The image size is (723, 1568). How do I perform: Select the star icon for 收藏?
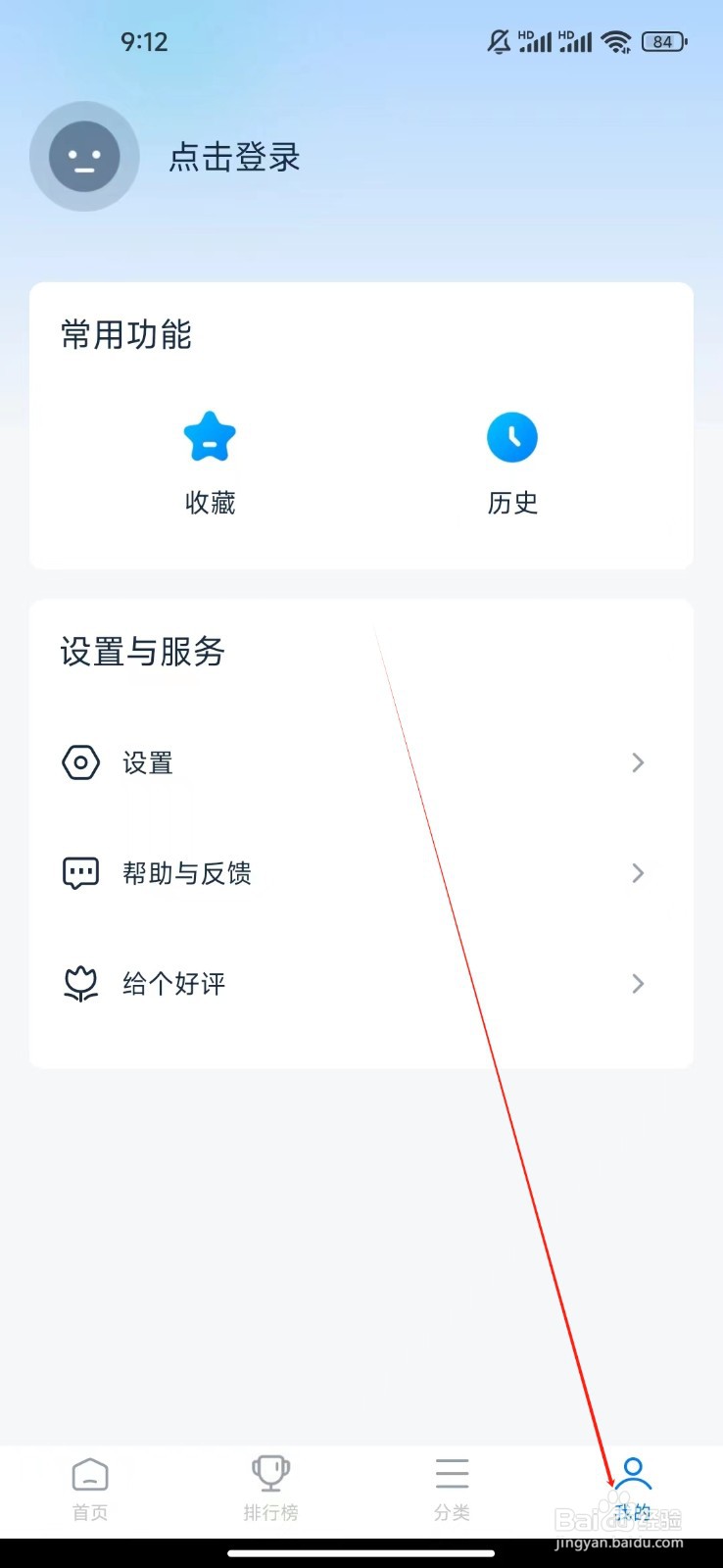pyautogui.click(x=210, y=437)
